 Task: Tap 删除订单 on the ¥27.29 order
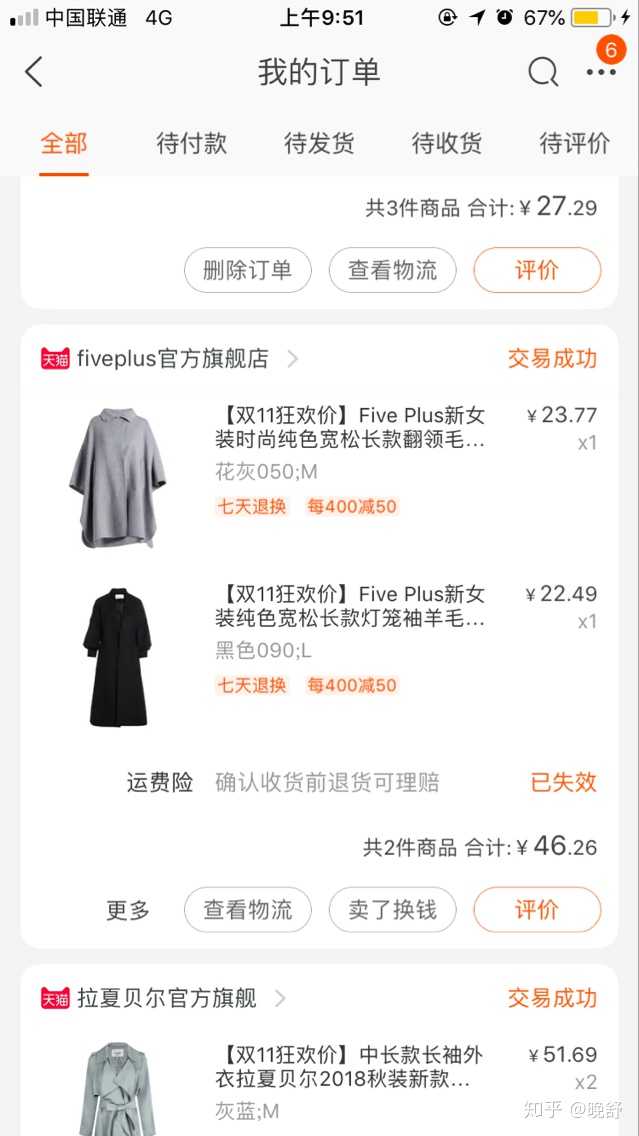pos(248,270)
